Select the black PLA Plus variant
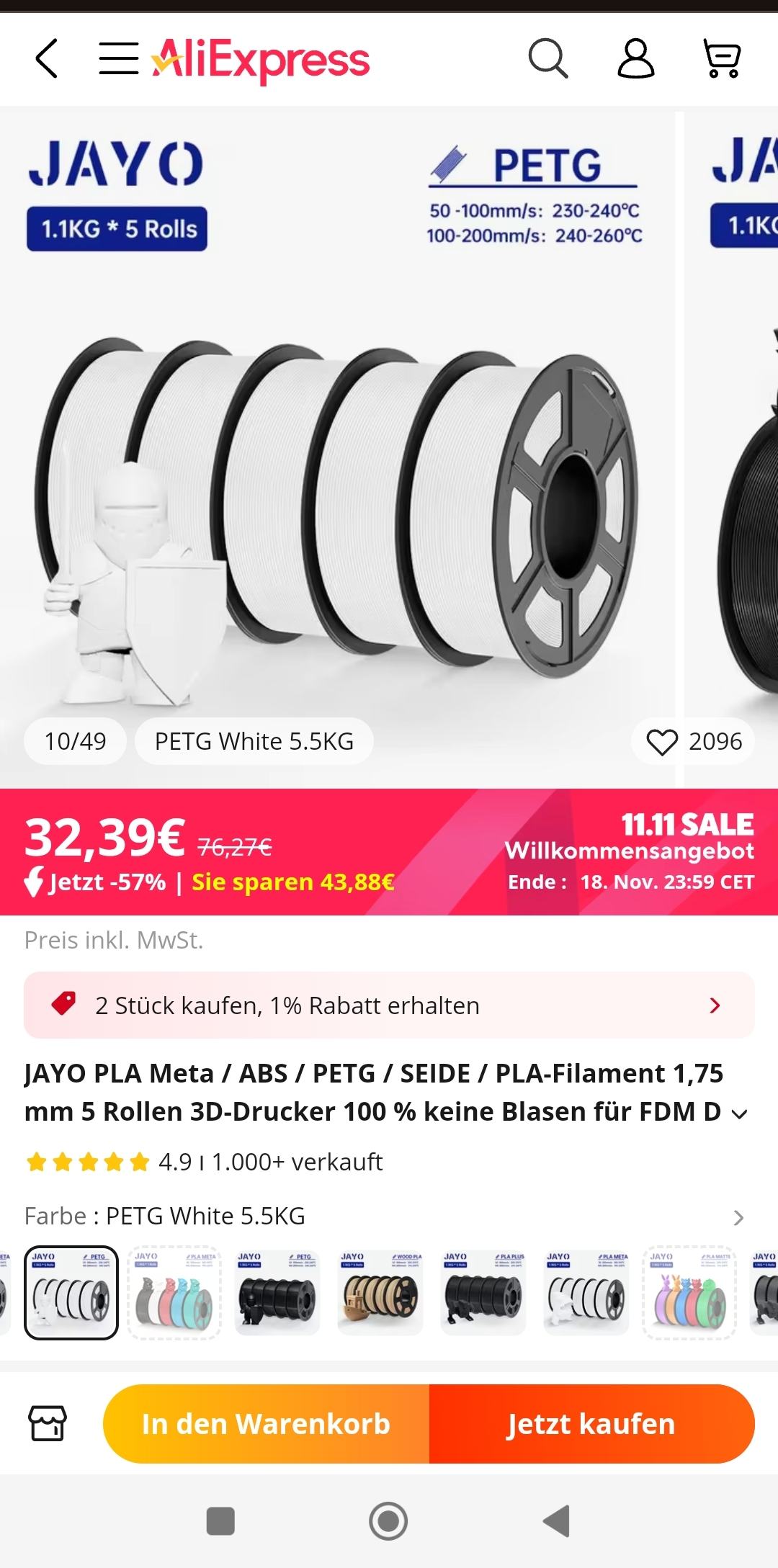 pos(483,1293)
